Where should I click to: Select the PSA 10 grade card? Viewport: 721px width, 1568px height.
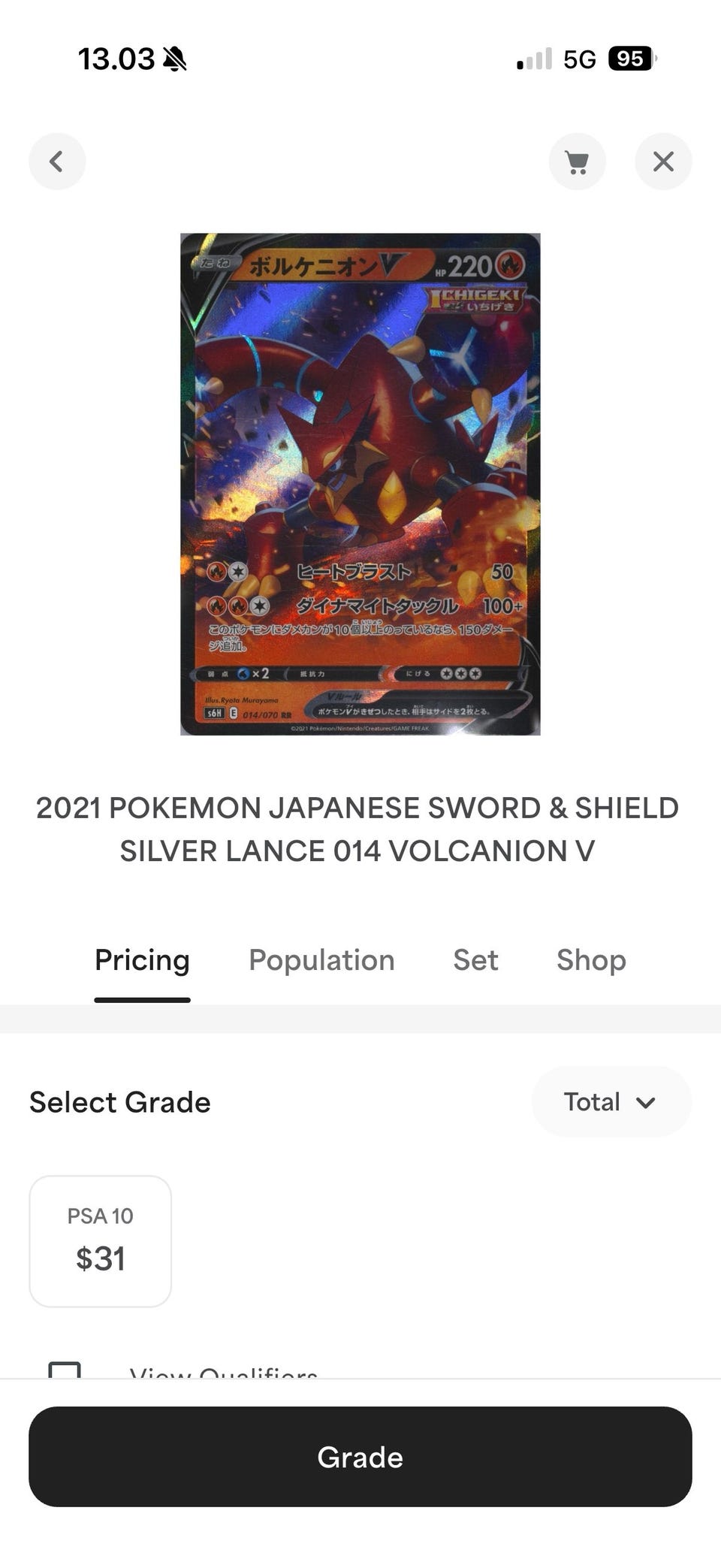(101, 1240)
